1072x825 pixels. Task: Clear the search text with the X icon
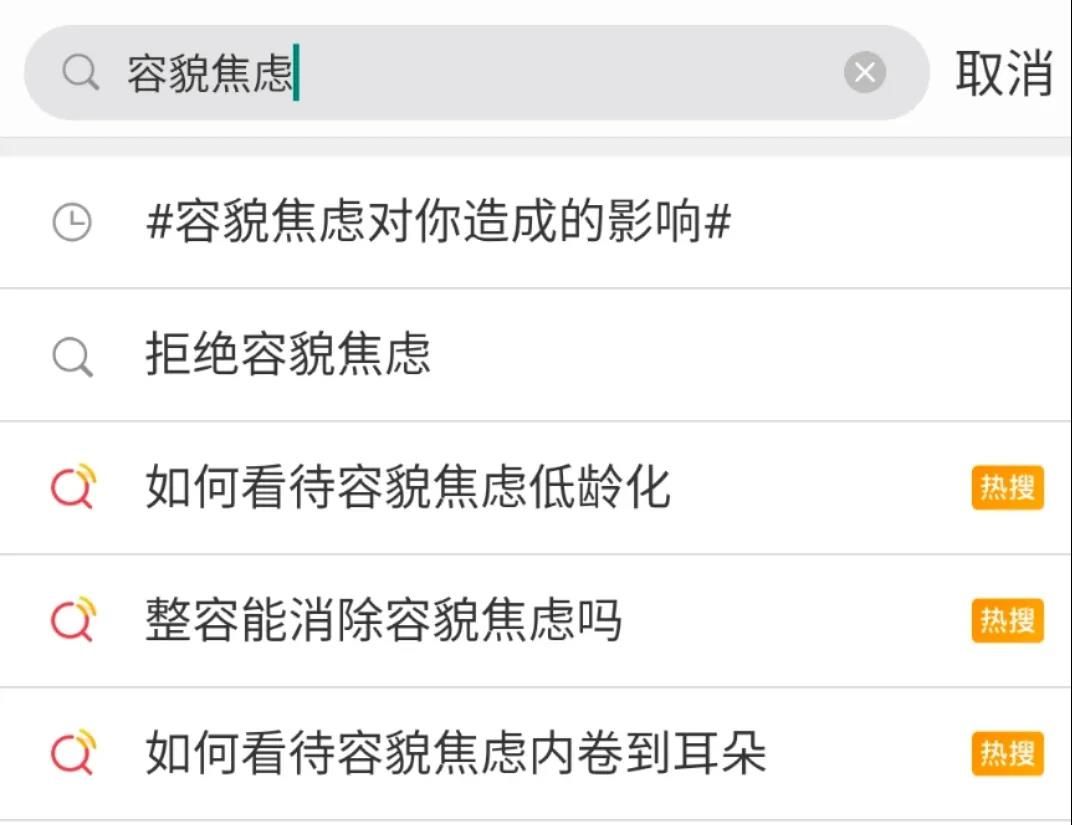point(865,73)
